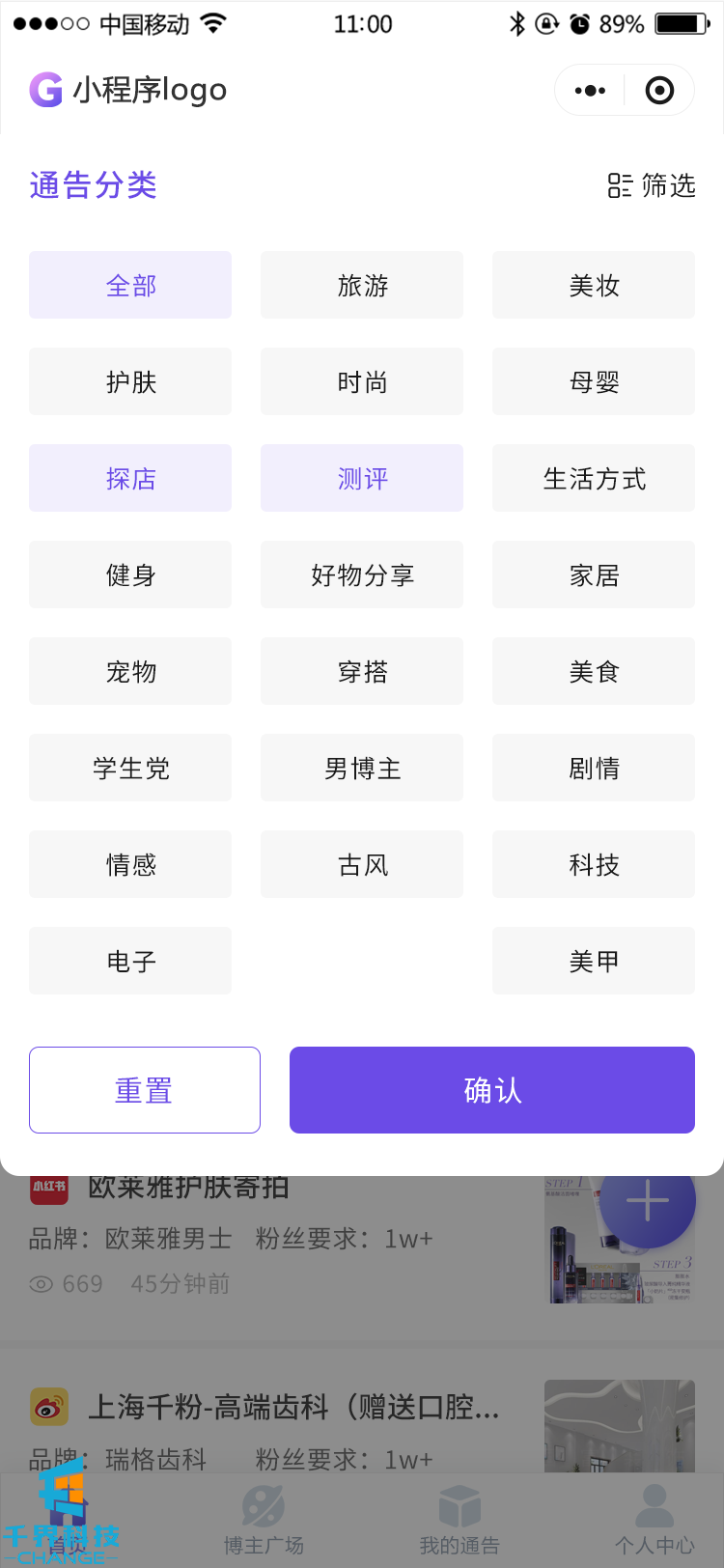The image size is (724, 1568).
Task: Select 好物分享 category
Action: (x=362, y=575)
